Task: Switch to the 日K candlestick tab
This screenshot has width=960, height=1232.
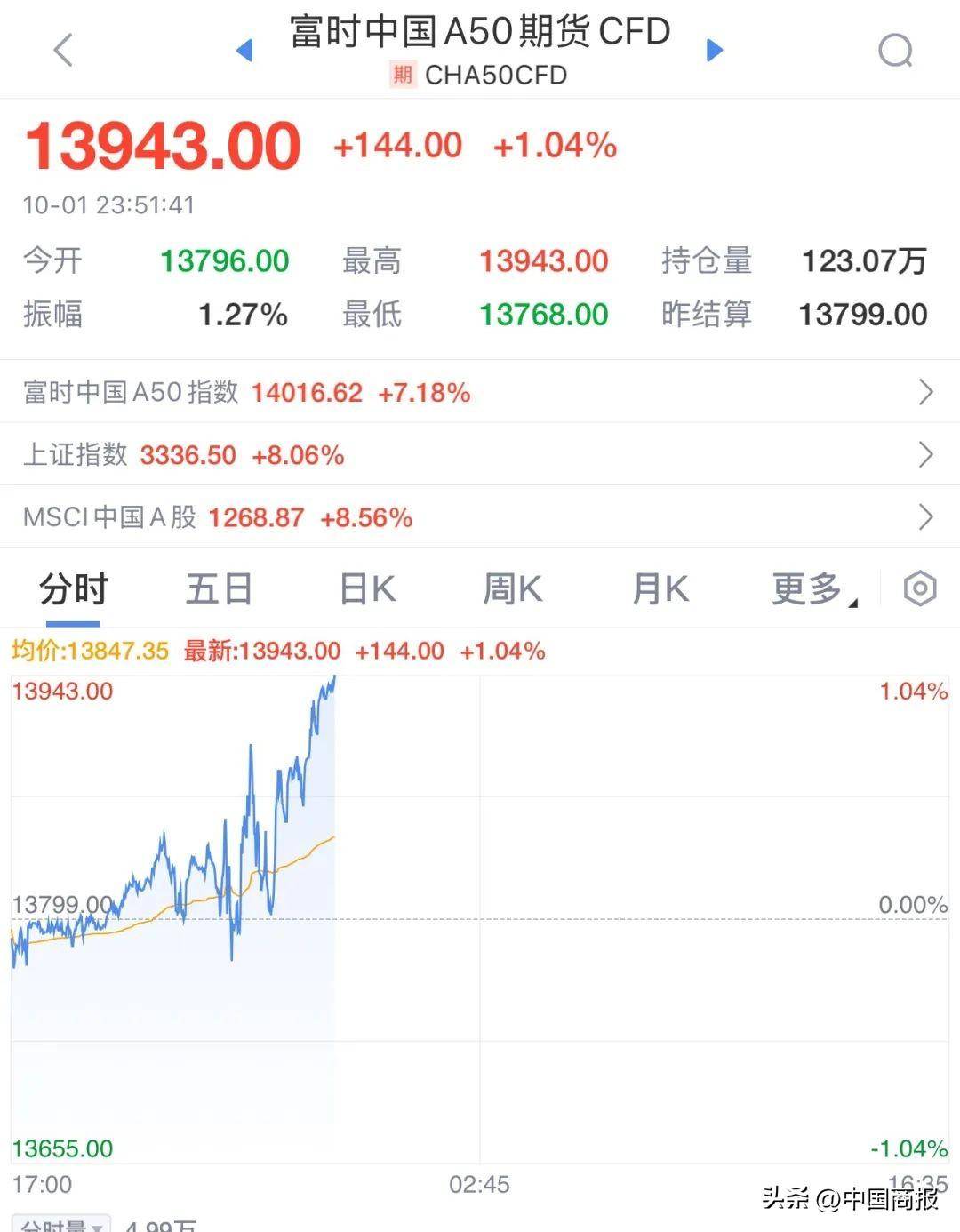Action: (365, 588)
